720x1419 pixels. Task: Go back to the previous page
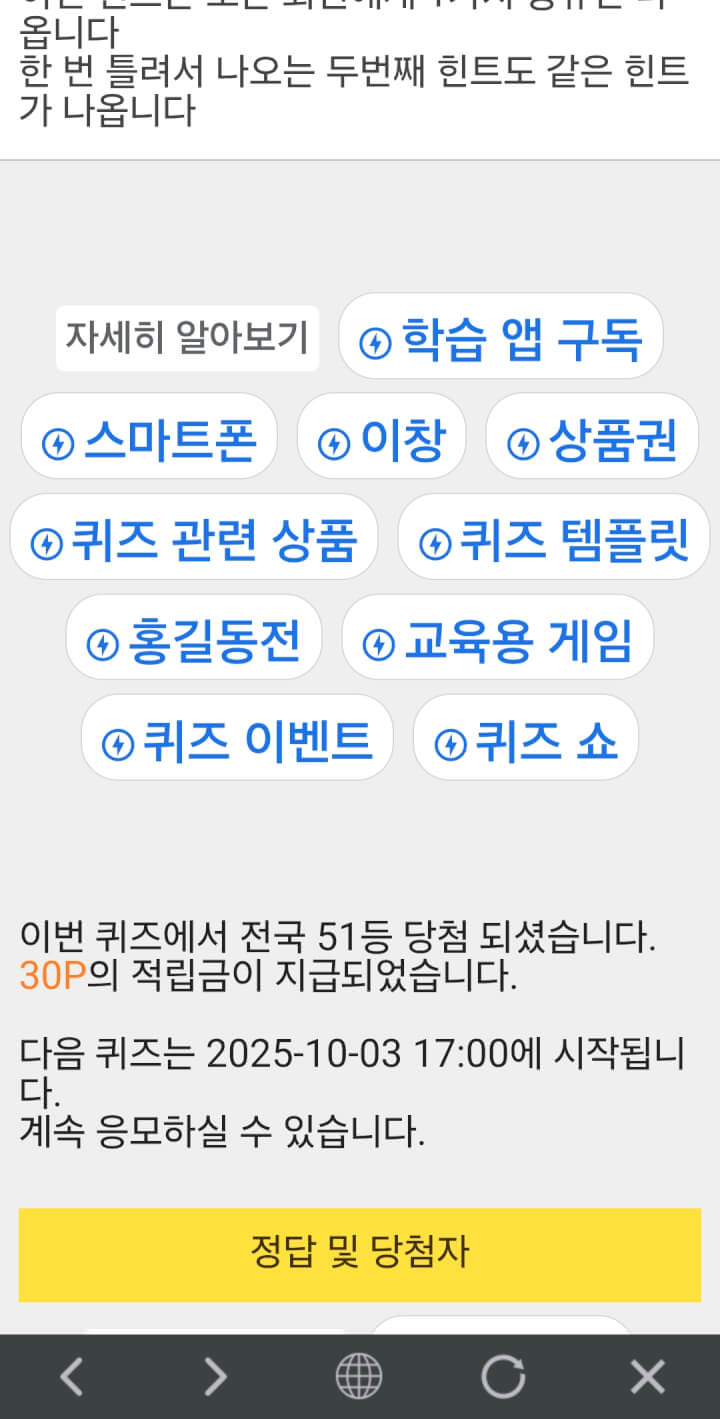click(71, 1378)
